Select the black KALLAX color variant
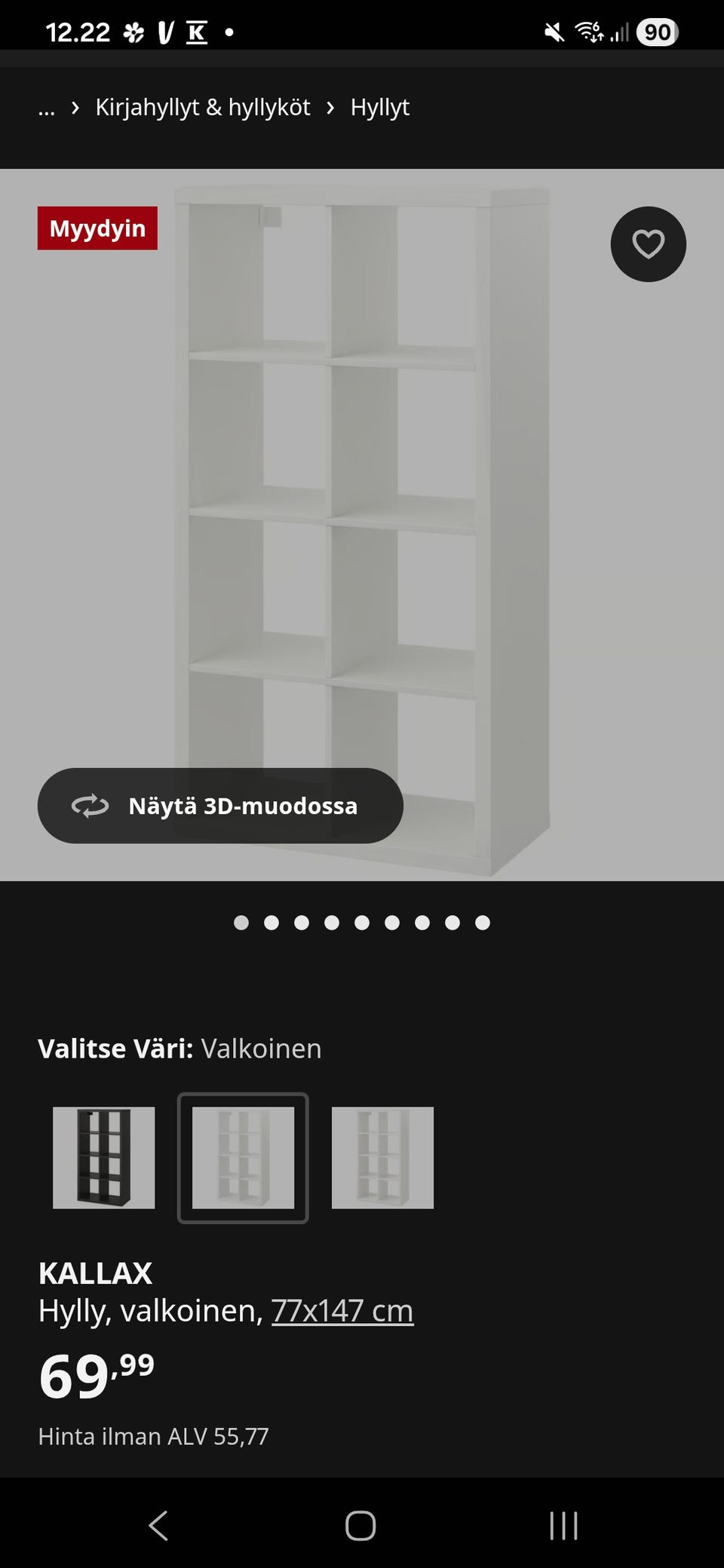 point(103,1157)
